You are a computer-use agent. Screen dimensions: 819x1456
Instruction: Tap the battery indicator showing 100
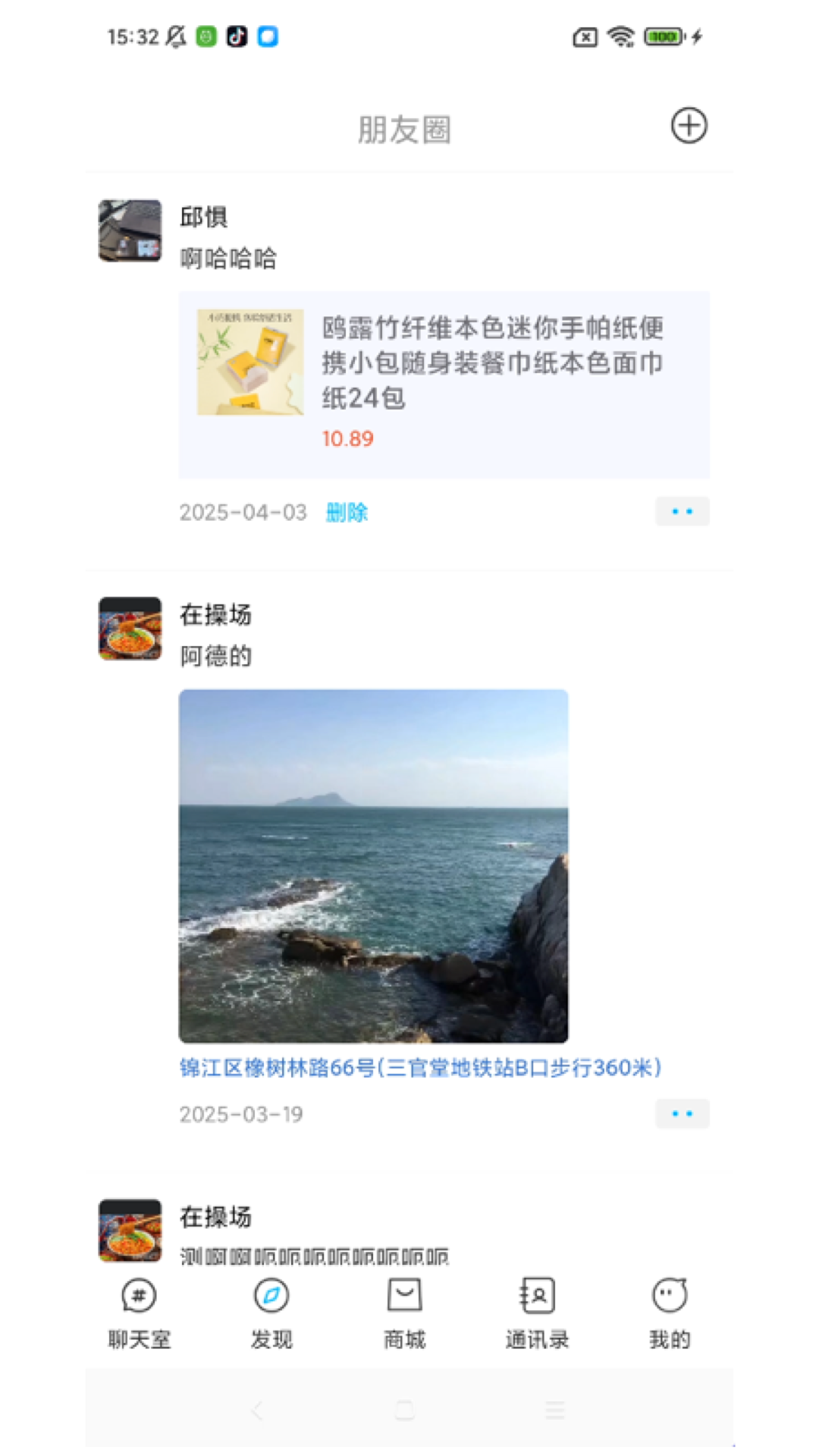coord(663,36)
